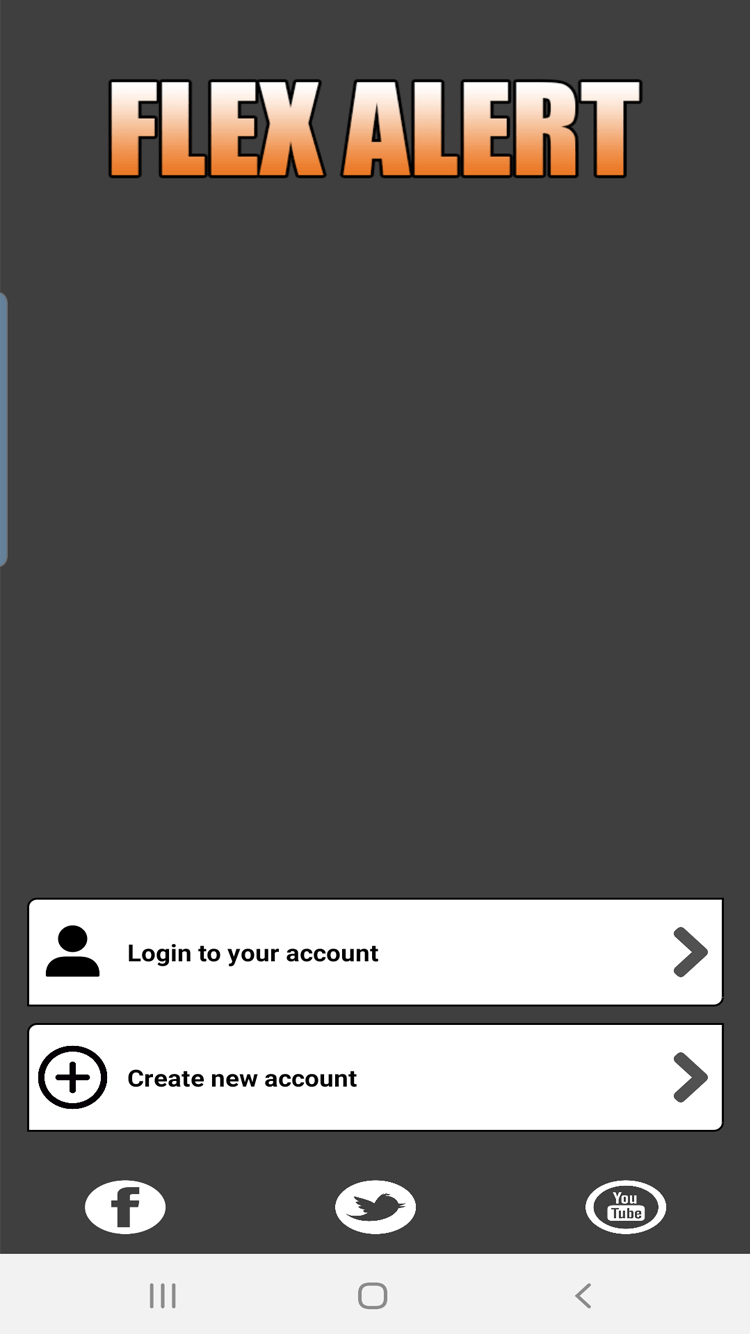The height and width of the screenshot is (1334, 750).
Task: Tap the system home button
Action: point(373,1296)
